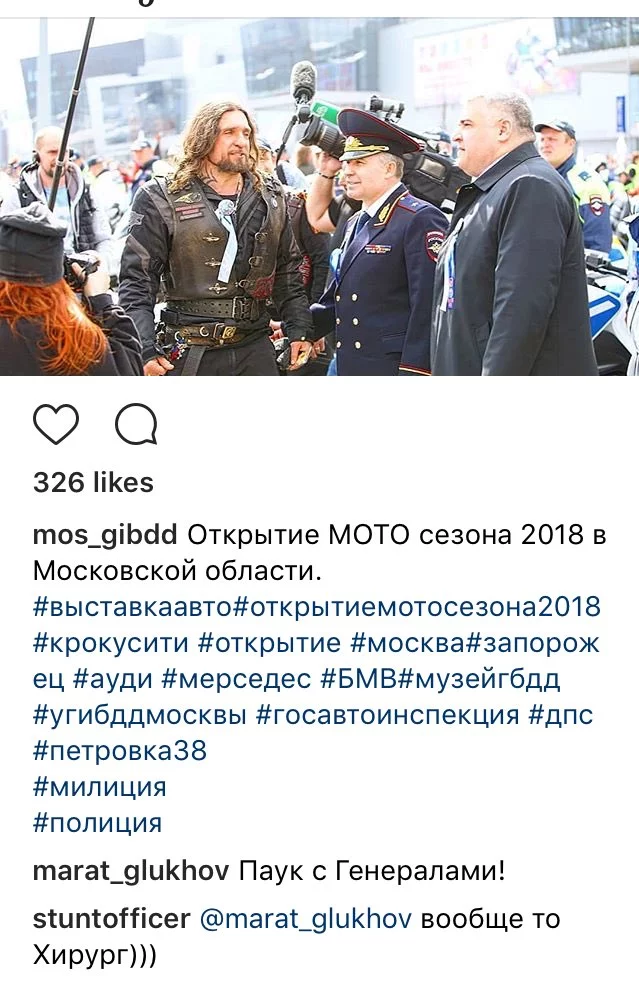The width and height of the screenshot is (639, 985).
Task: Open comments with the speech bubble icon
Action: 136,425
